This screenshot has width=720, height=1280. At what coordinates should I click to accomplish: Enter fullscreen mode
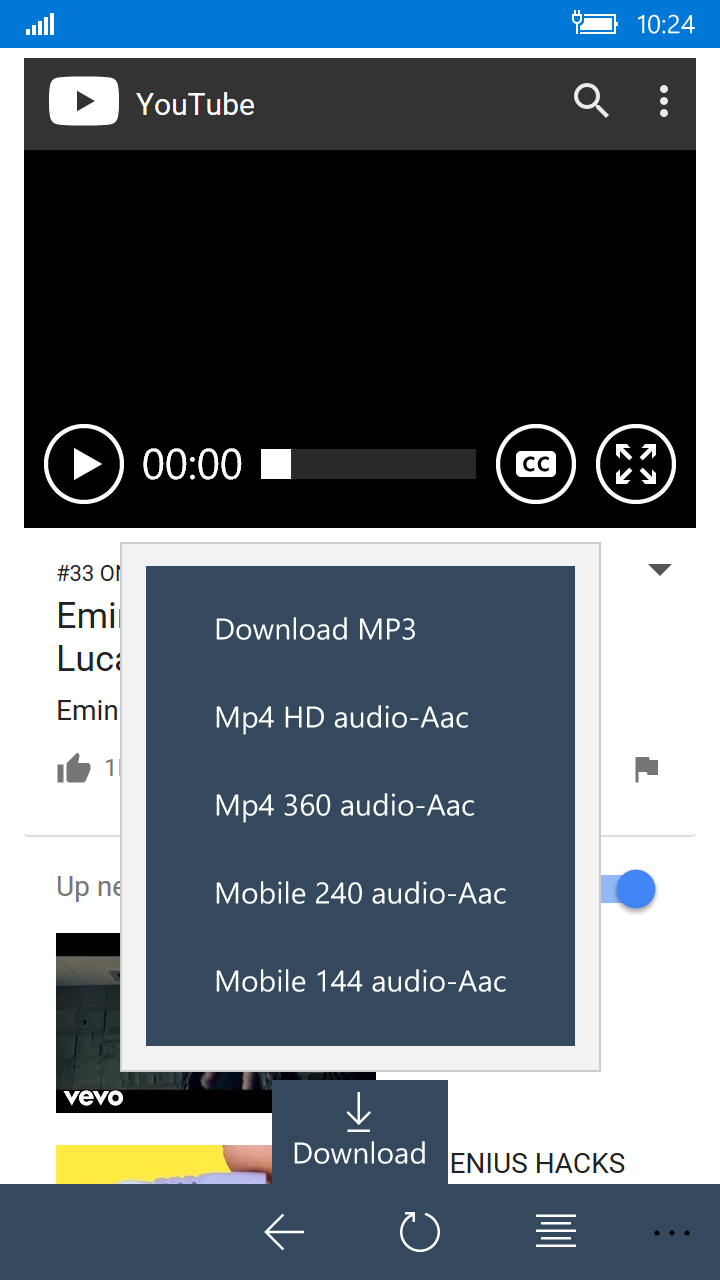click(x=636, y=464)
